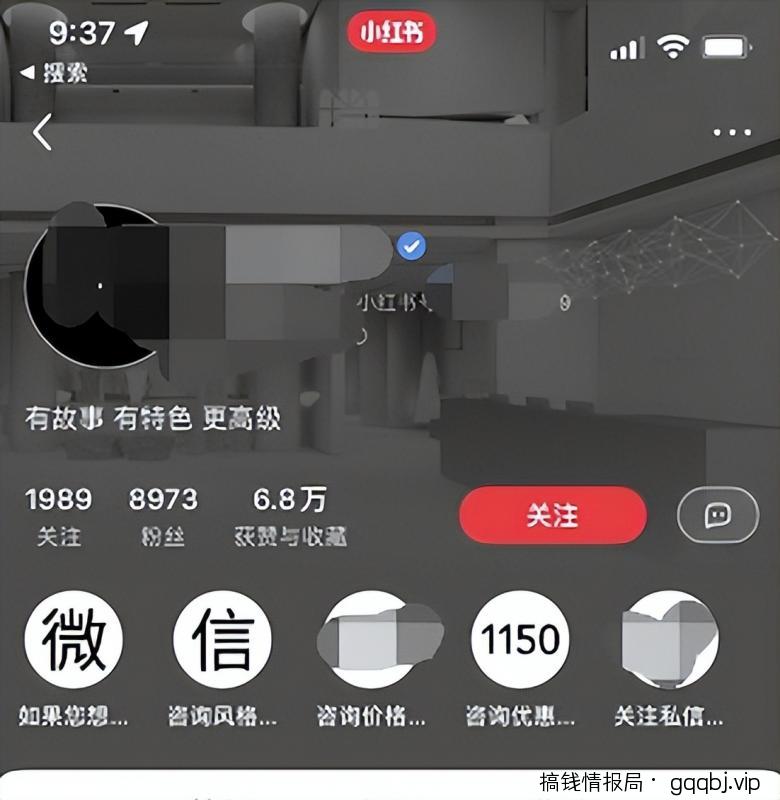Tap the back arrow at top left
The width and height of the screenshot is (780, 800).
click(x=40, y=131)
